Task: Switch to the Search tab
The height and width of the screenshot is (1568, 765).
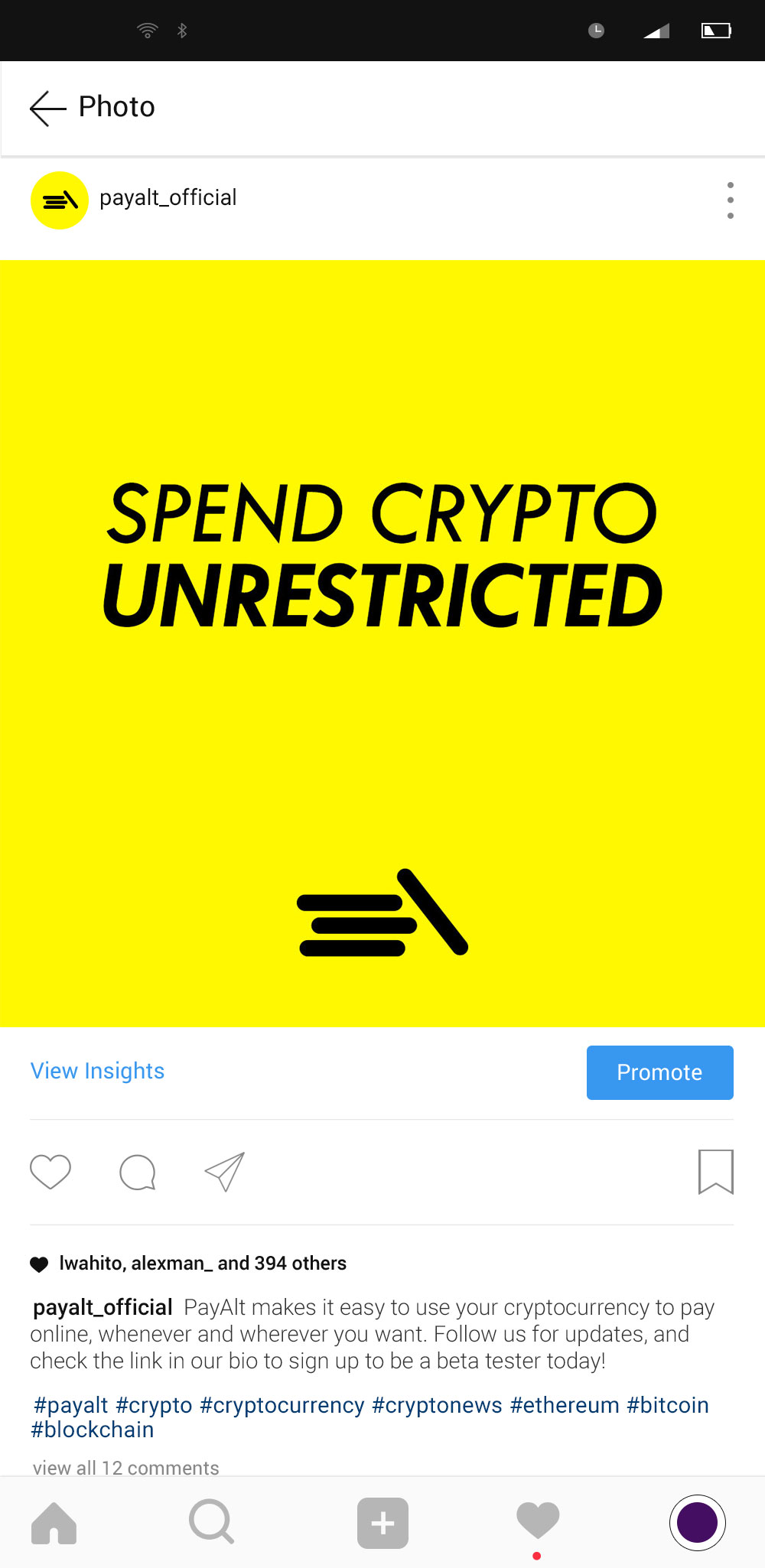Action: [x=211, y=1522]
